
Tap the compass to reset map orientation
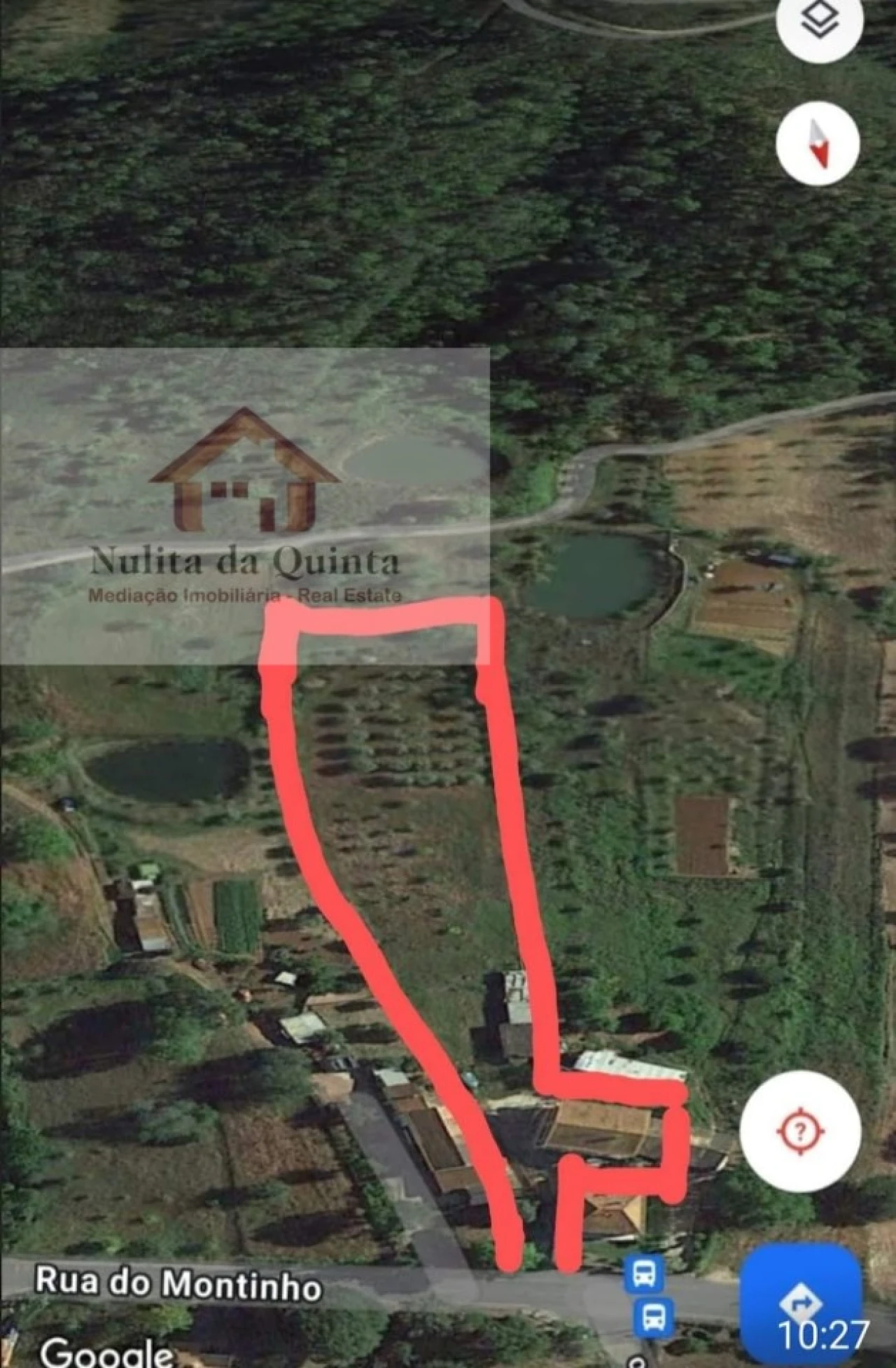818,142
